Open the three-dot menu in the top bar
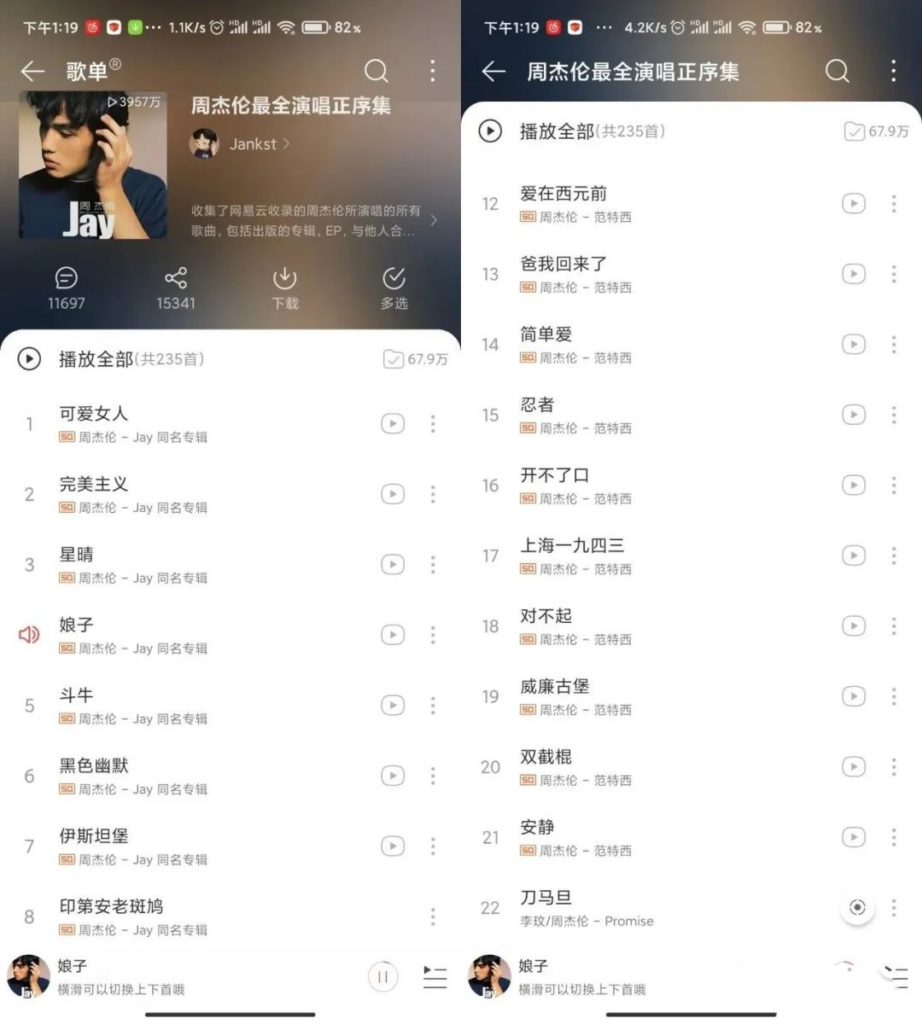This screenshot has height=1024, width=922. click(x=433, y=71)
